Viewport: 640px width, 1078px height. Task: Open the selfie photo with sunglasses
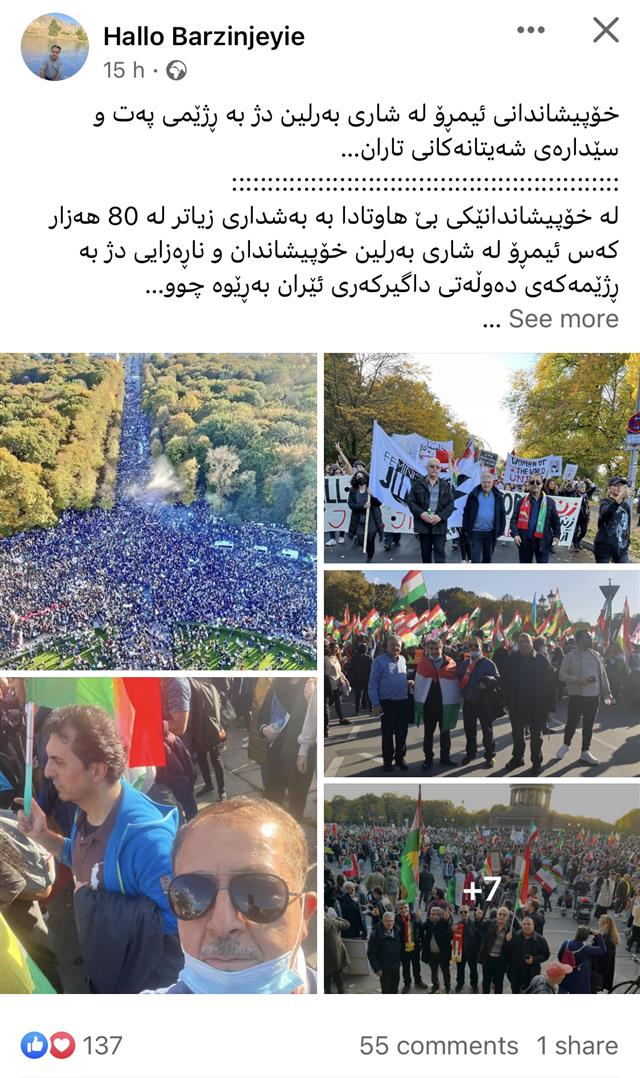tap(159, 835)
